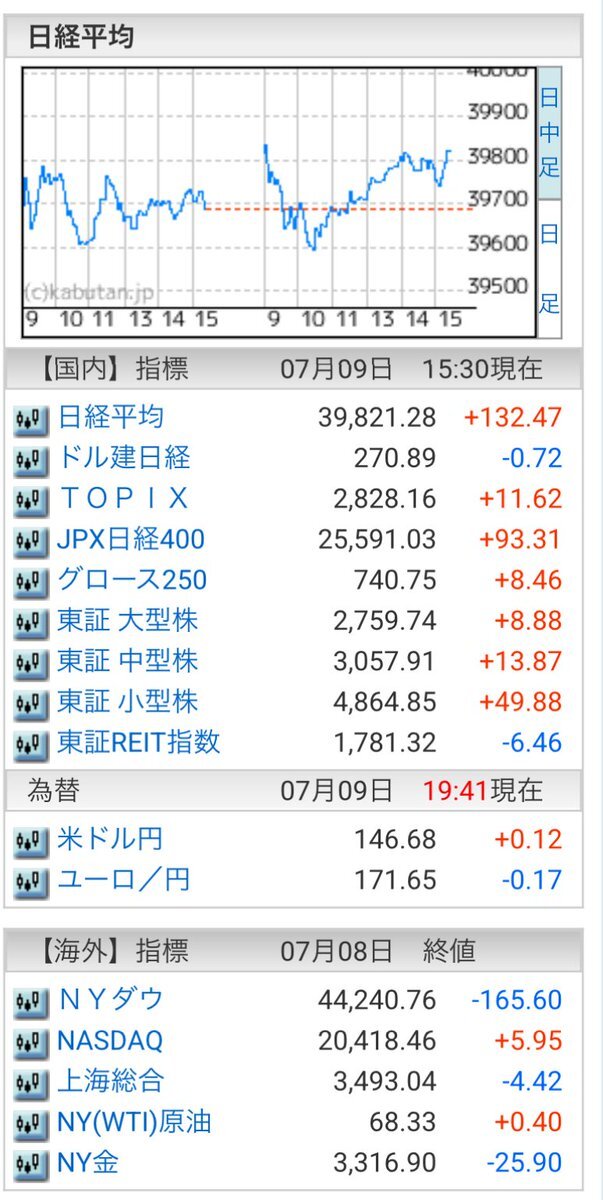Open NYダウ index page
The width and height of the screenshot is (603, 1200).
[110, 999]
